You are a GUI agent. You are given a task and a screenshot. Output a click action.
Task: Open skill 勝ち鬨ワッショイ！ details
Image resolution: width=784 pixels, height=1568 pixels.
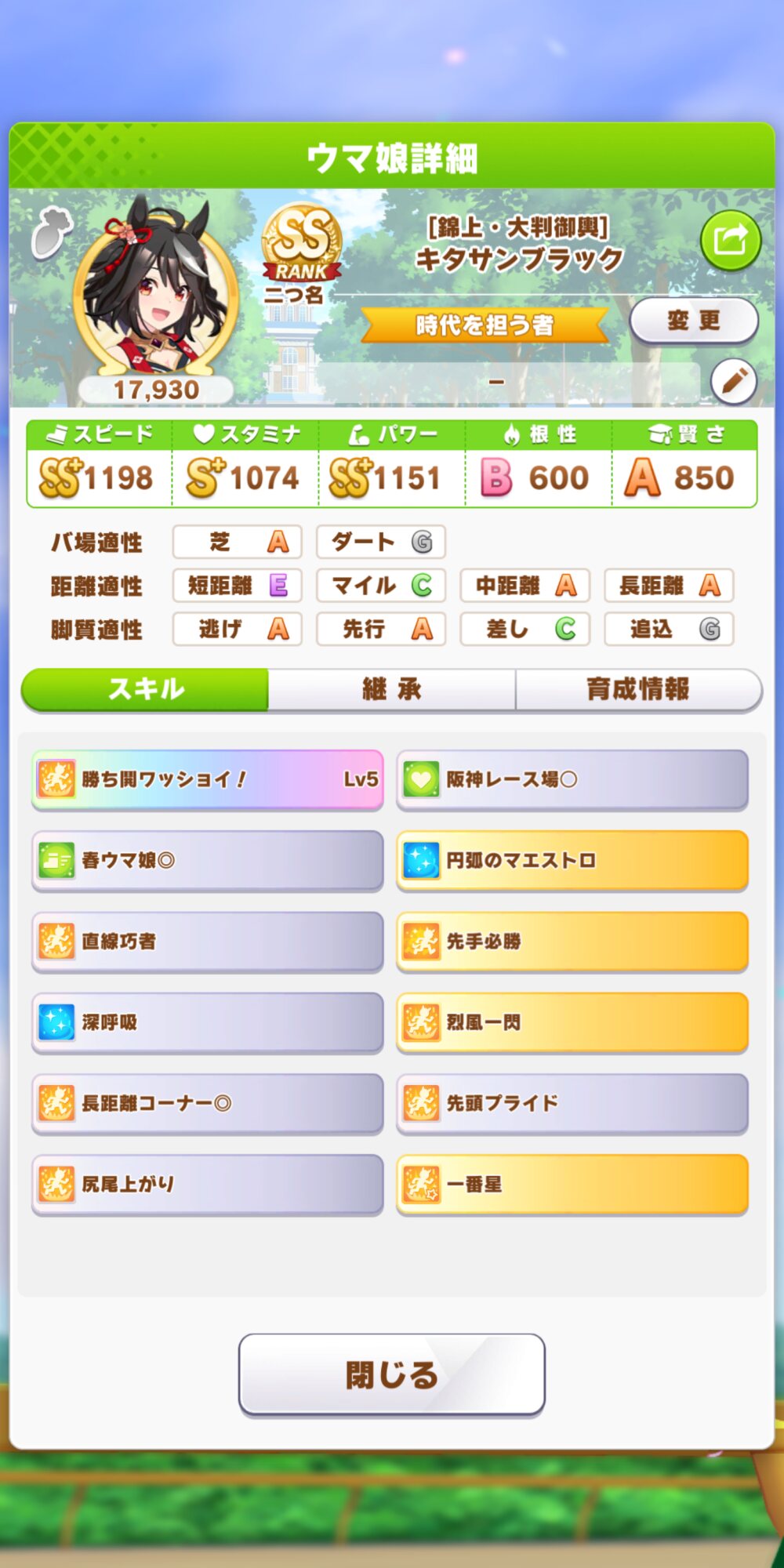click(x=208, y=780)
